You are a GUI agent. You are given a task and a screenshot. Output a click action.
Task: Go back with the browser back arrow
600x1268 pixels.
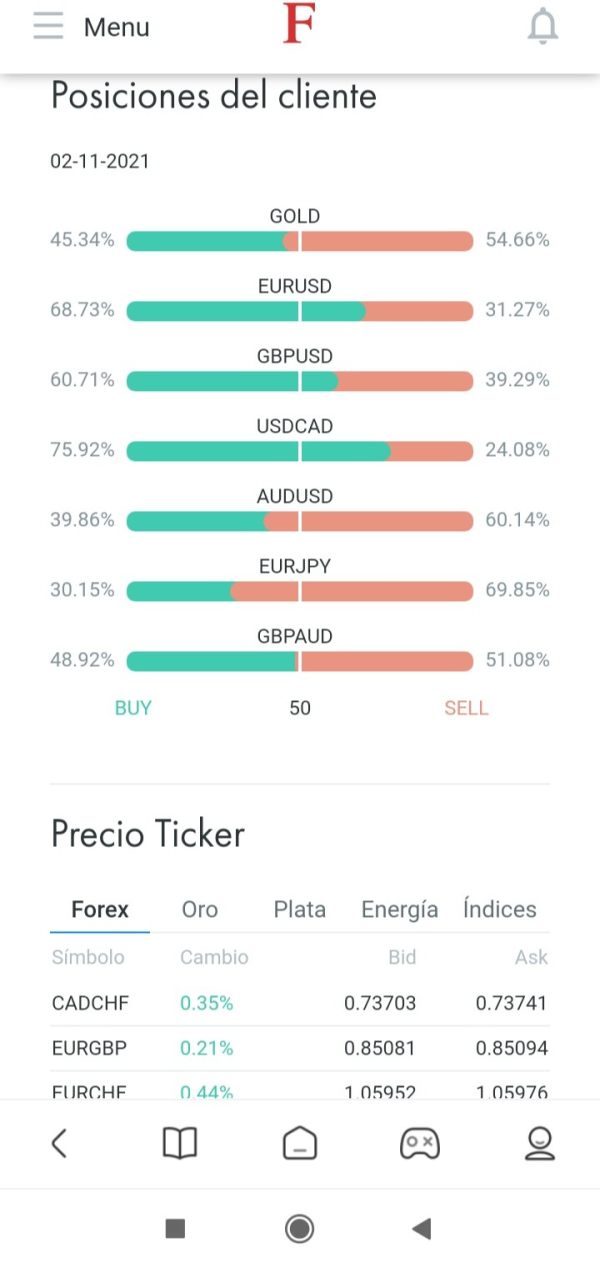click(x=59, y=1143)
